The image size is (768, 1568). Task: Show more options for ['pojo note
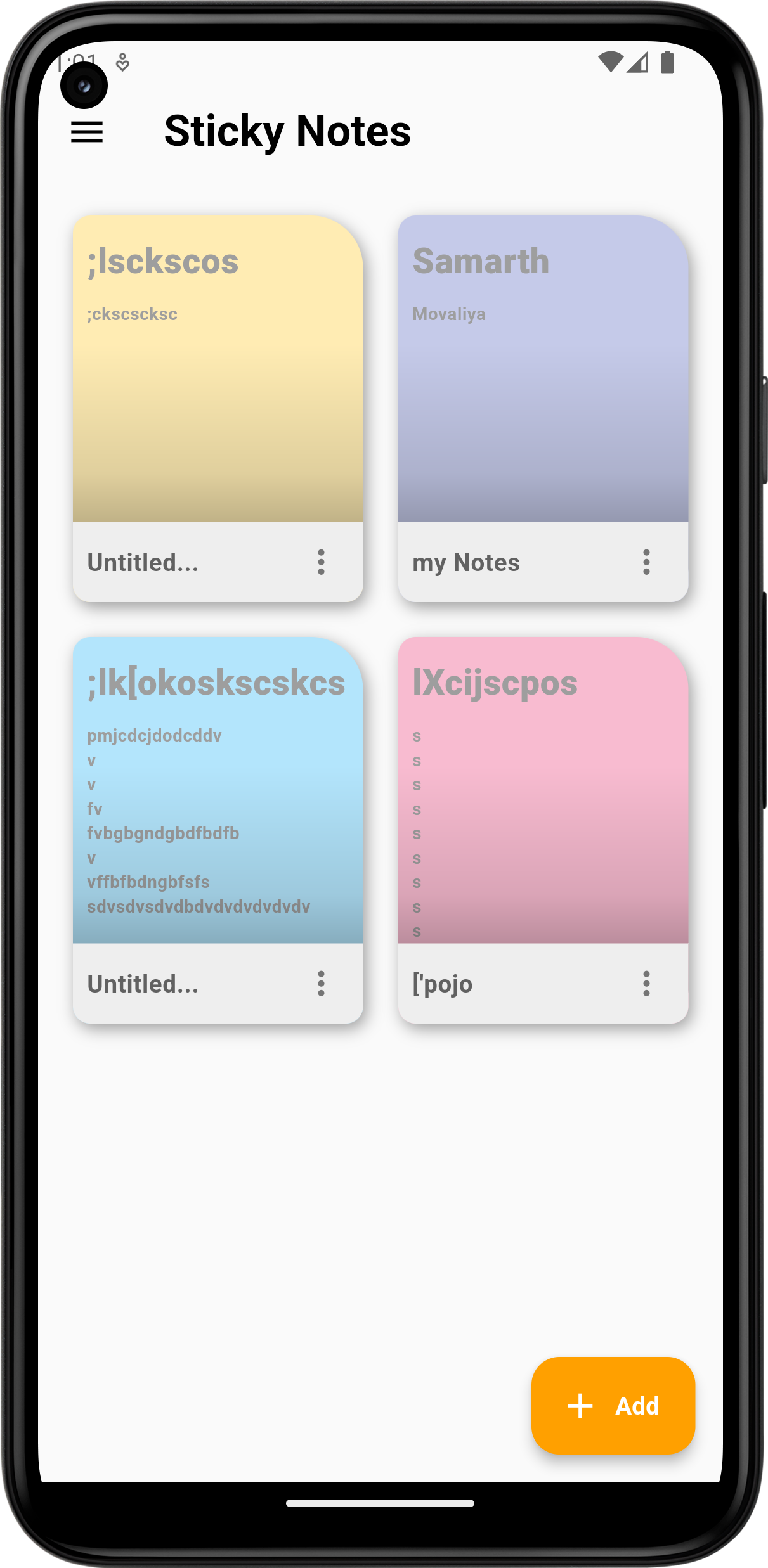click(x=646, y=984)
